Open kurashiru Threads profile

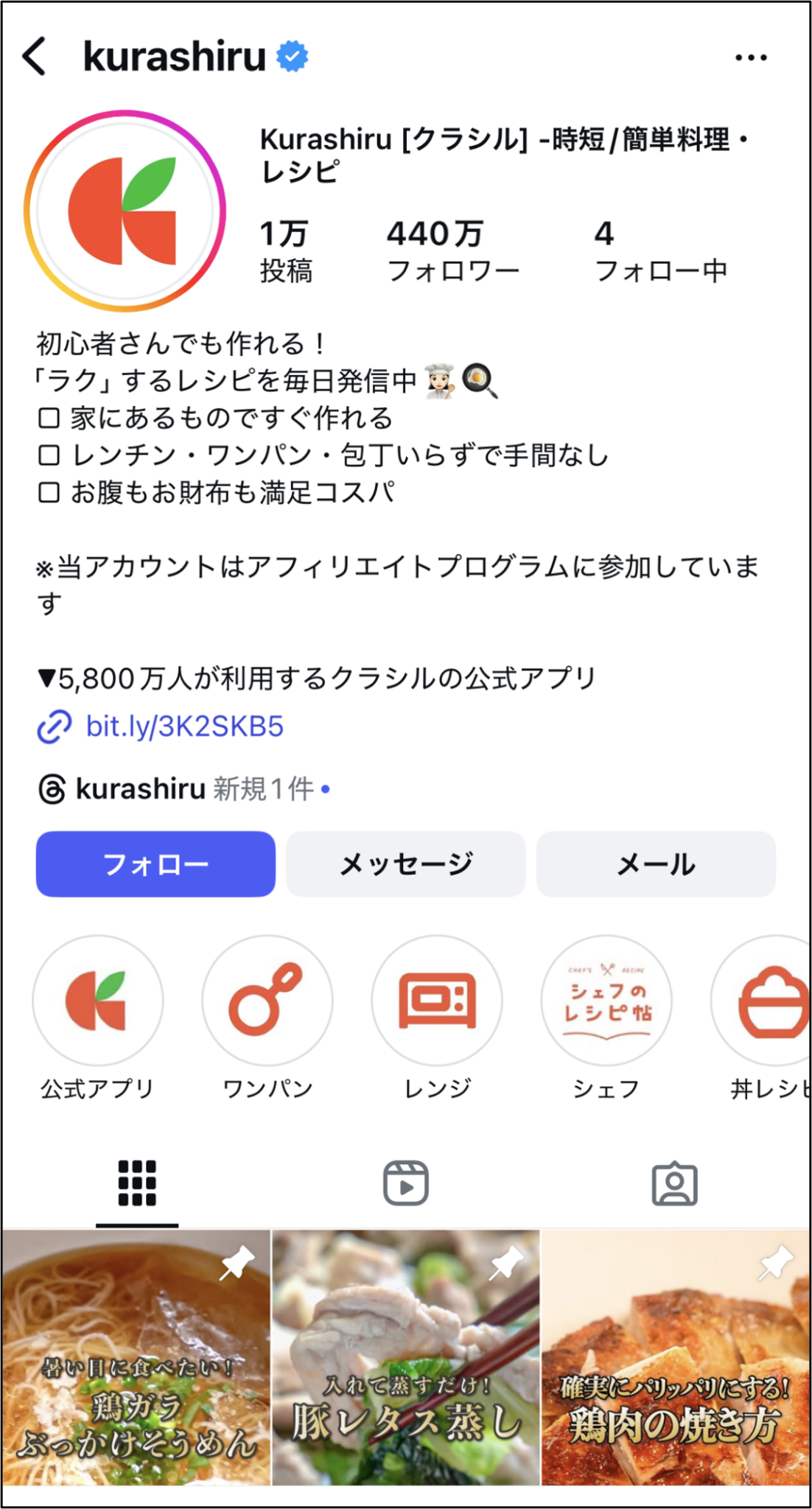[x=140, y=789]
